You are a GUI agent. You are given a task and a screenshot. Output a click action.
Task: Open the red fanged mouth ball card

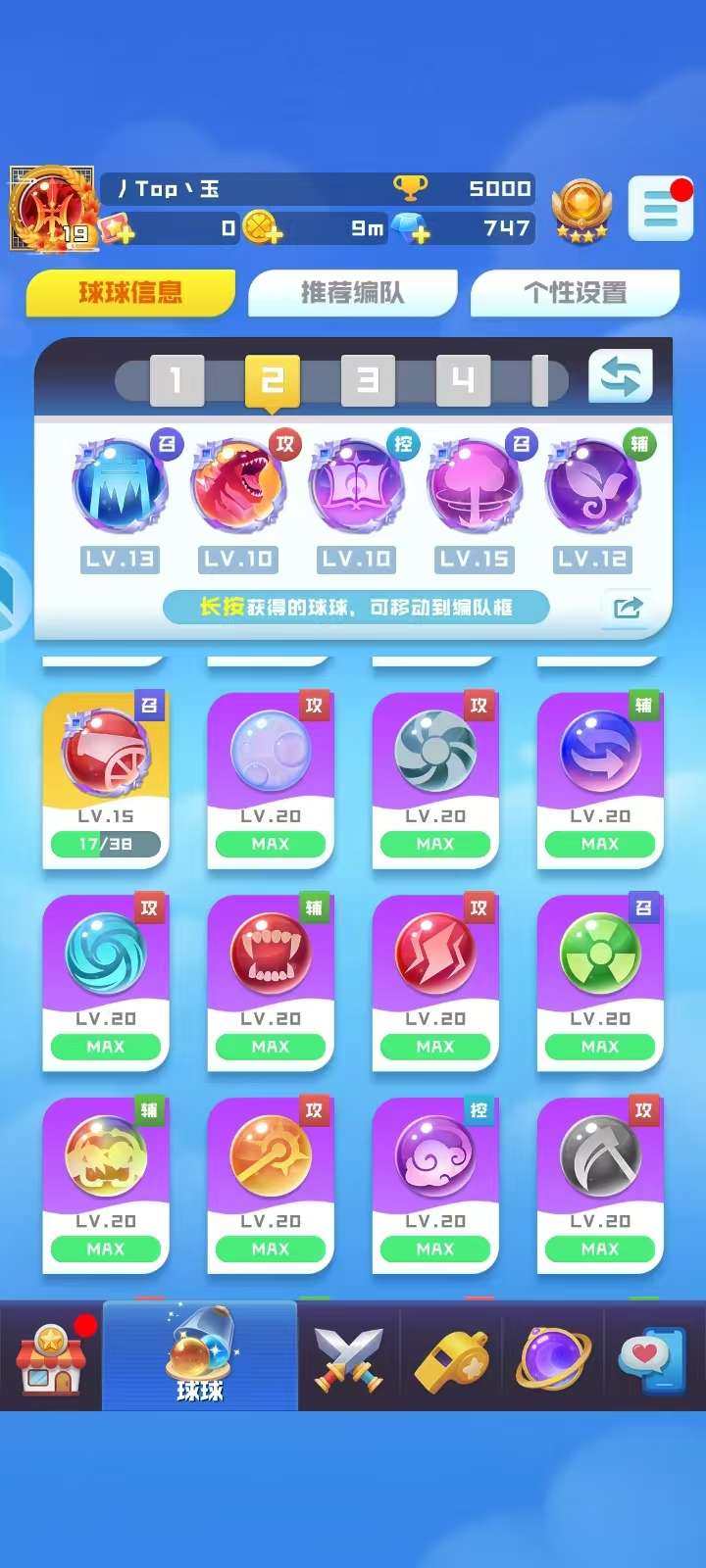coord(271,983)
